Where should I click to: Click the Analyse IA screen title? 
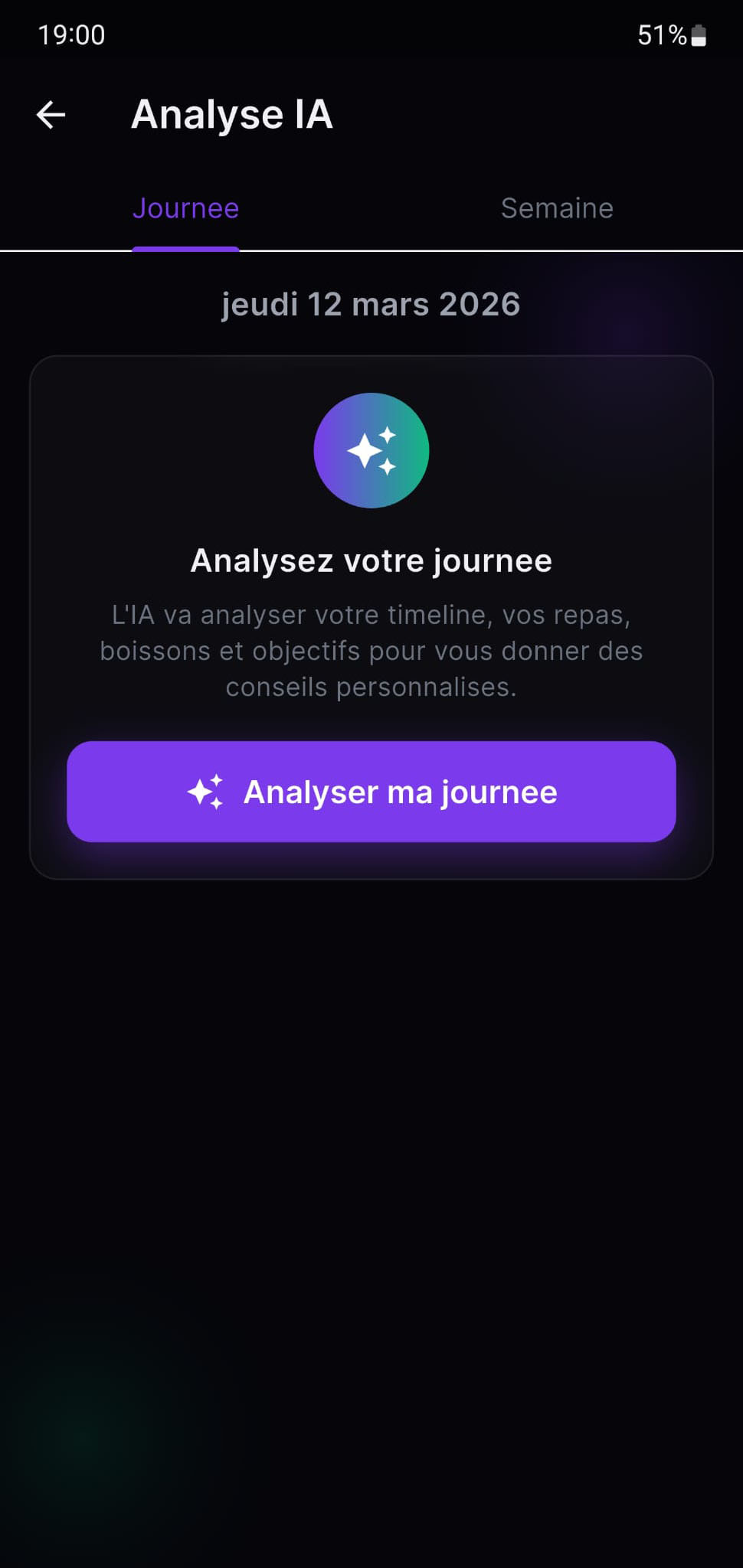coord(233,115)
